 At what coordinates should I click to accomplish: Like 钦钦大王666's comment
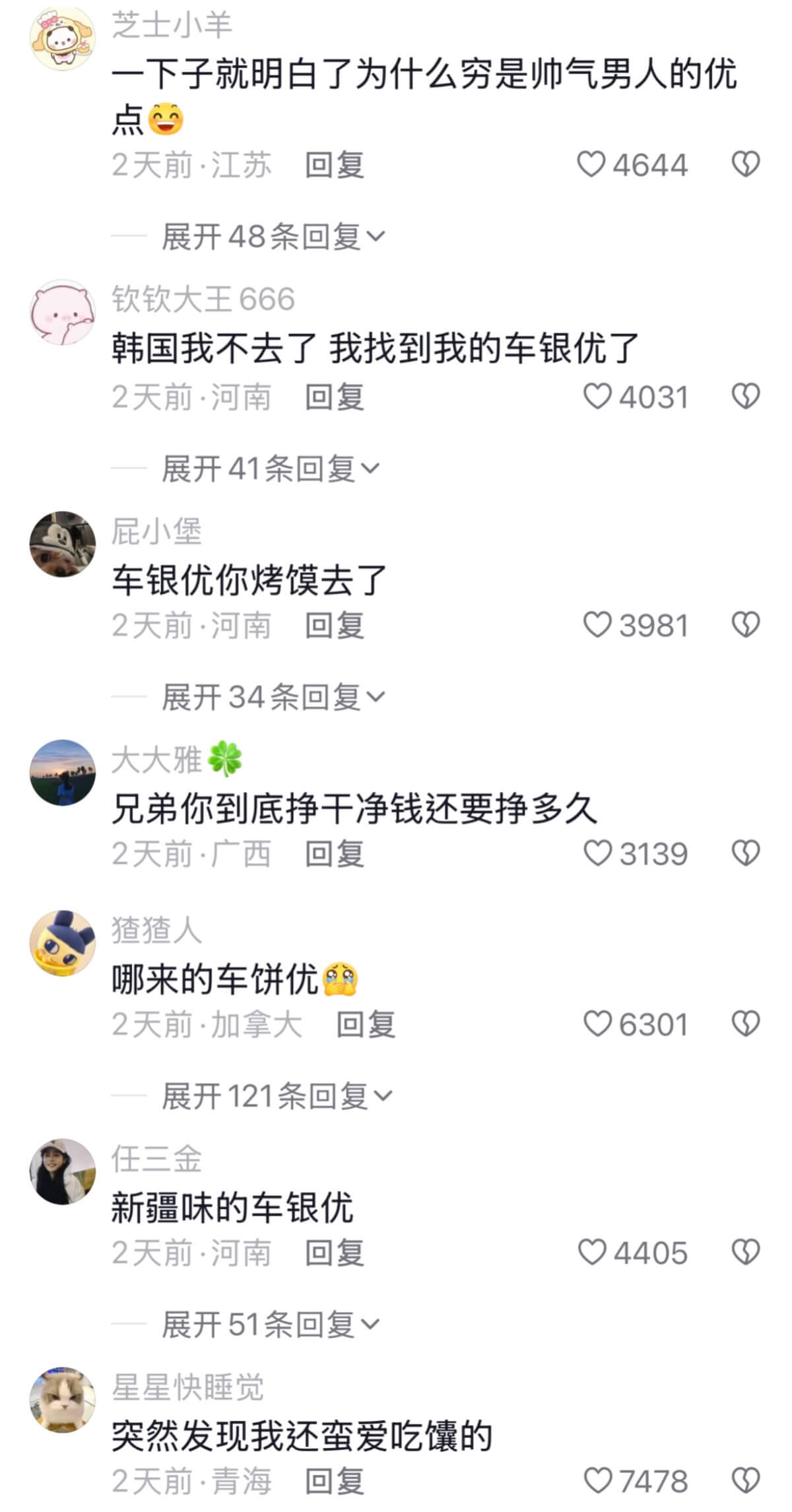point(597,397)
